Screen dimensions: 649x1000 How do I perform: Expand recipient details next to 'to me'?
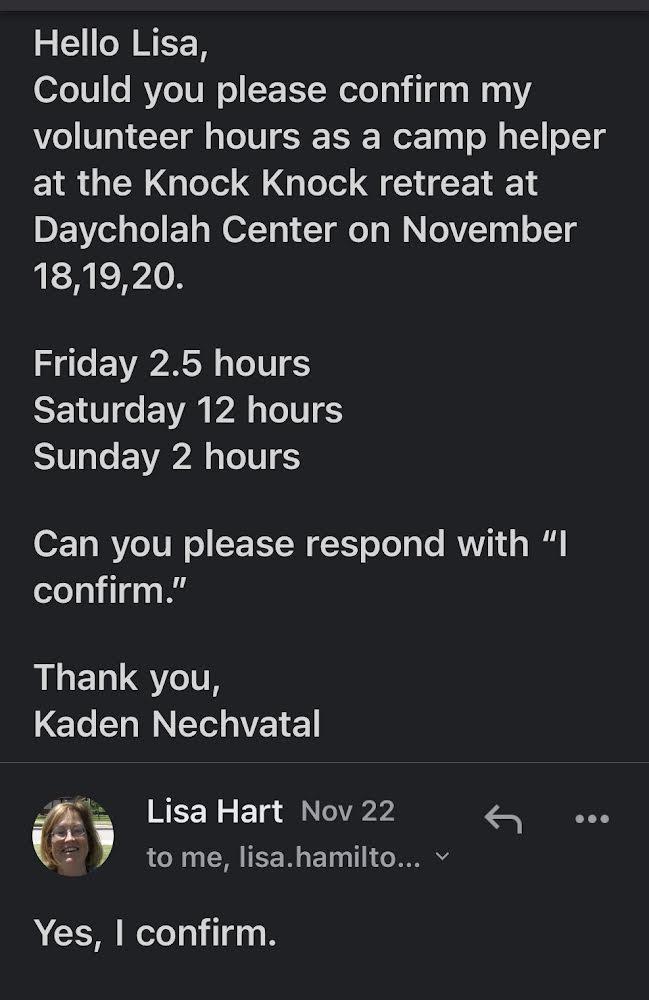pyautogui.click(x=444, y=857)
